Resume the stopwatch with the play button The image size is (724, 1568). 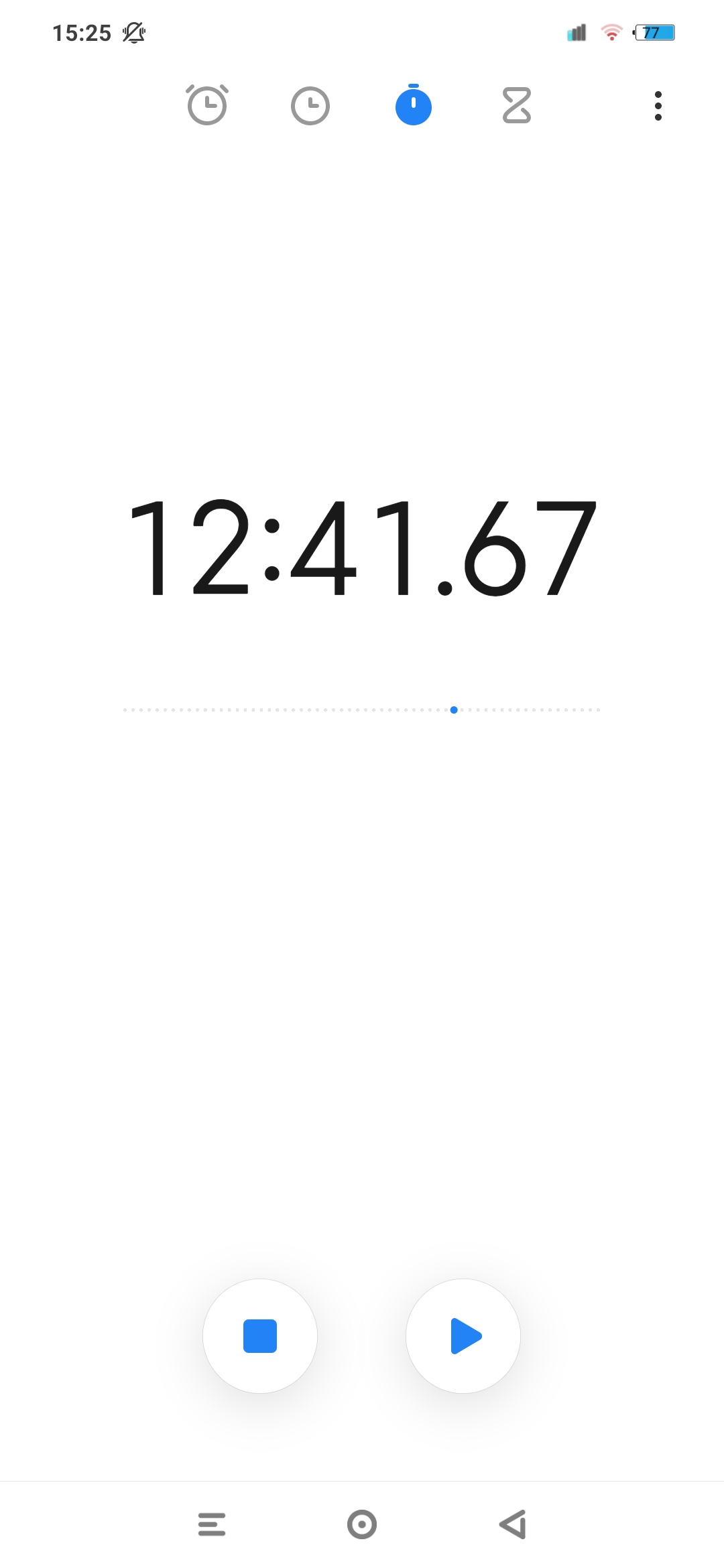point(463,1336)
